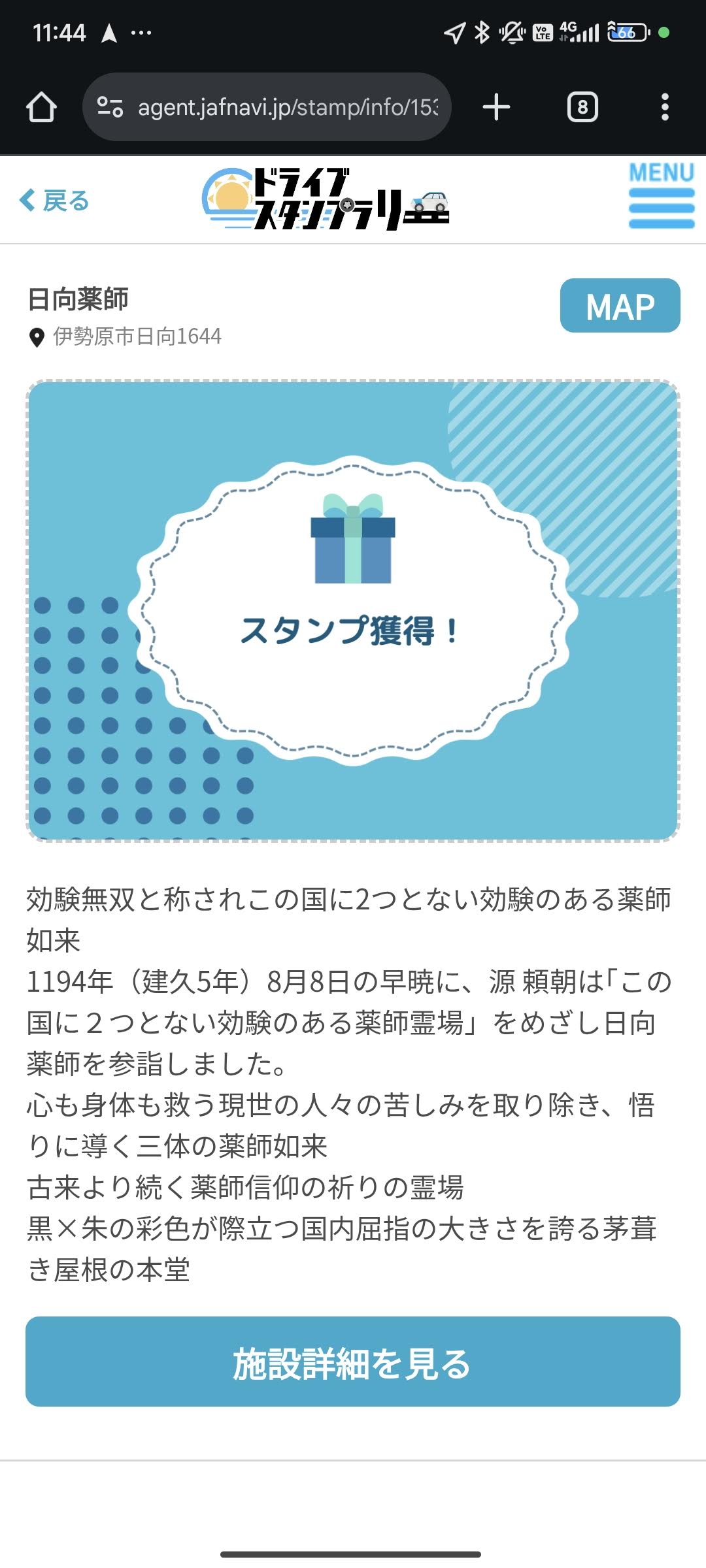Tap the ドライブスタンプラリー logo
The height and width of the screenshot is (1568, 706).
point(325,199)
